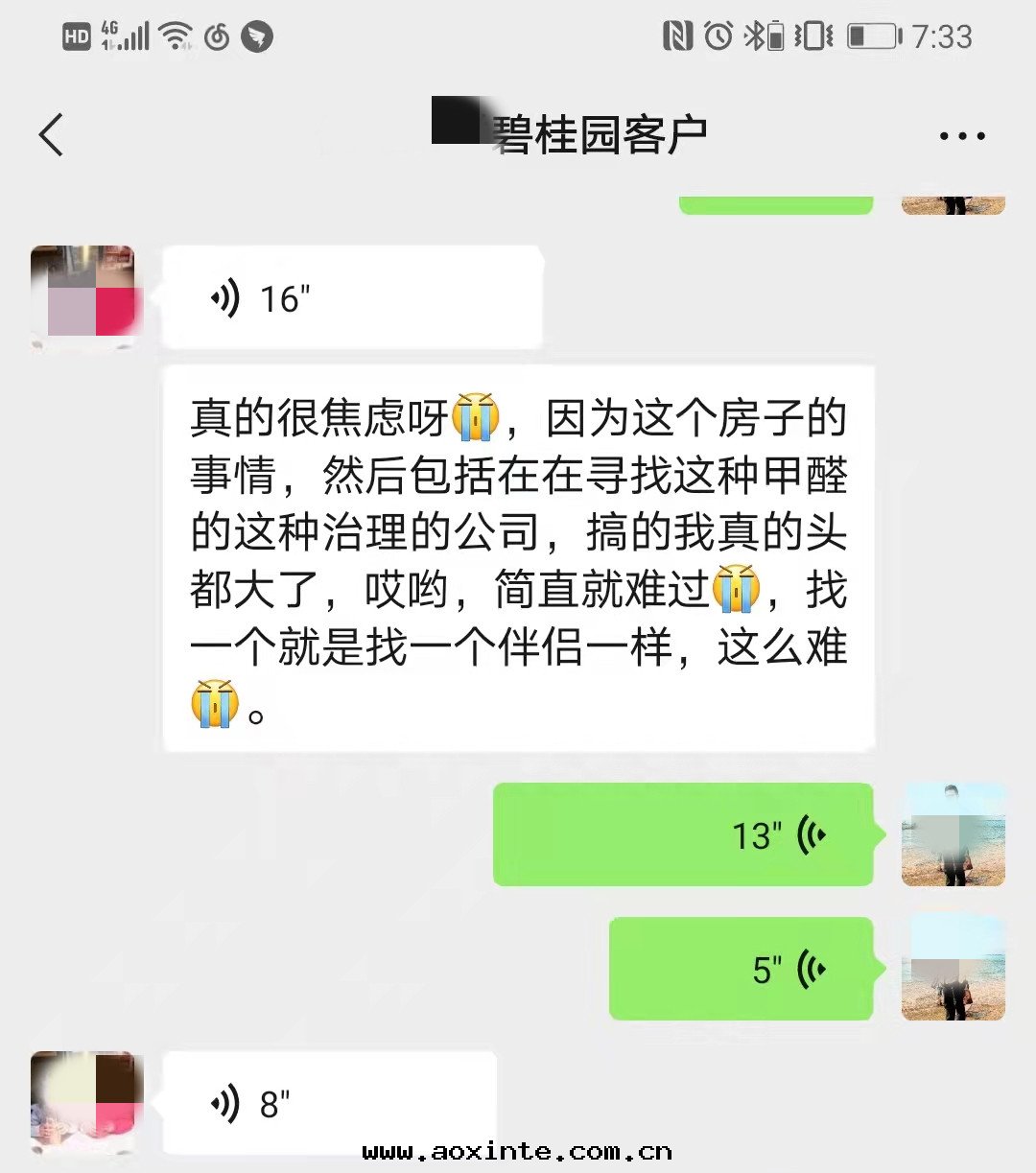Go back from the 碧桂园客户 chat
1036x1173 pixels.
pyautogui.click(x=52, y=135)
